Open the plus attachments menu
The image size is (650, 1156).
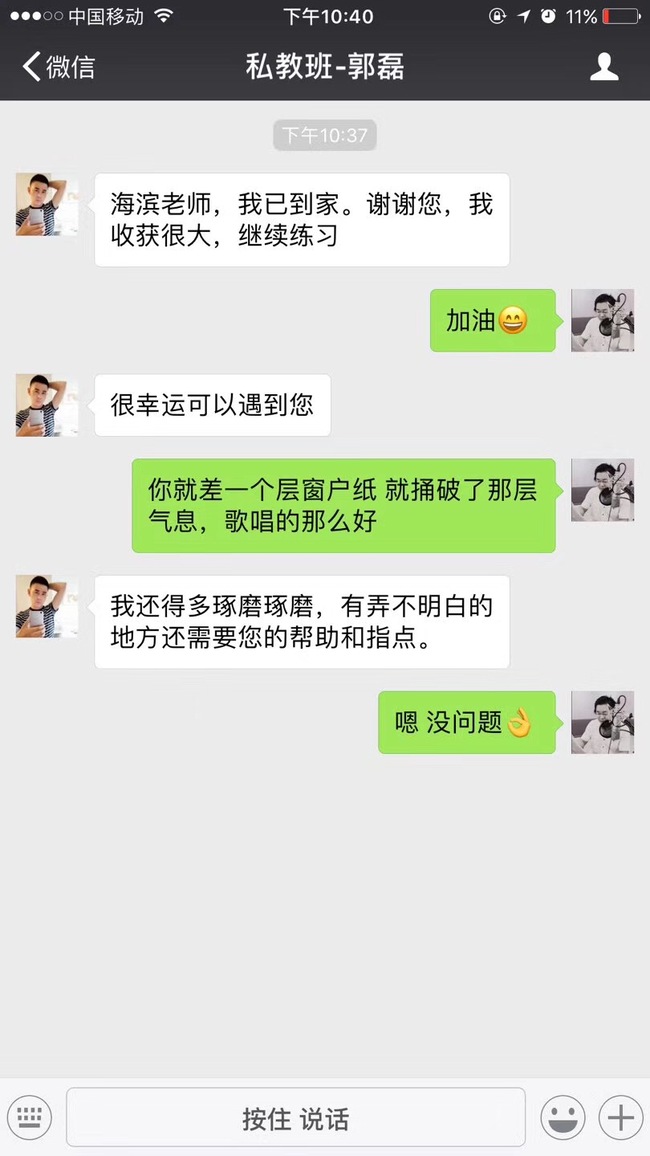620,1117
